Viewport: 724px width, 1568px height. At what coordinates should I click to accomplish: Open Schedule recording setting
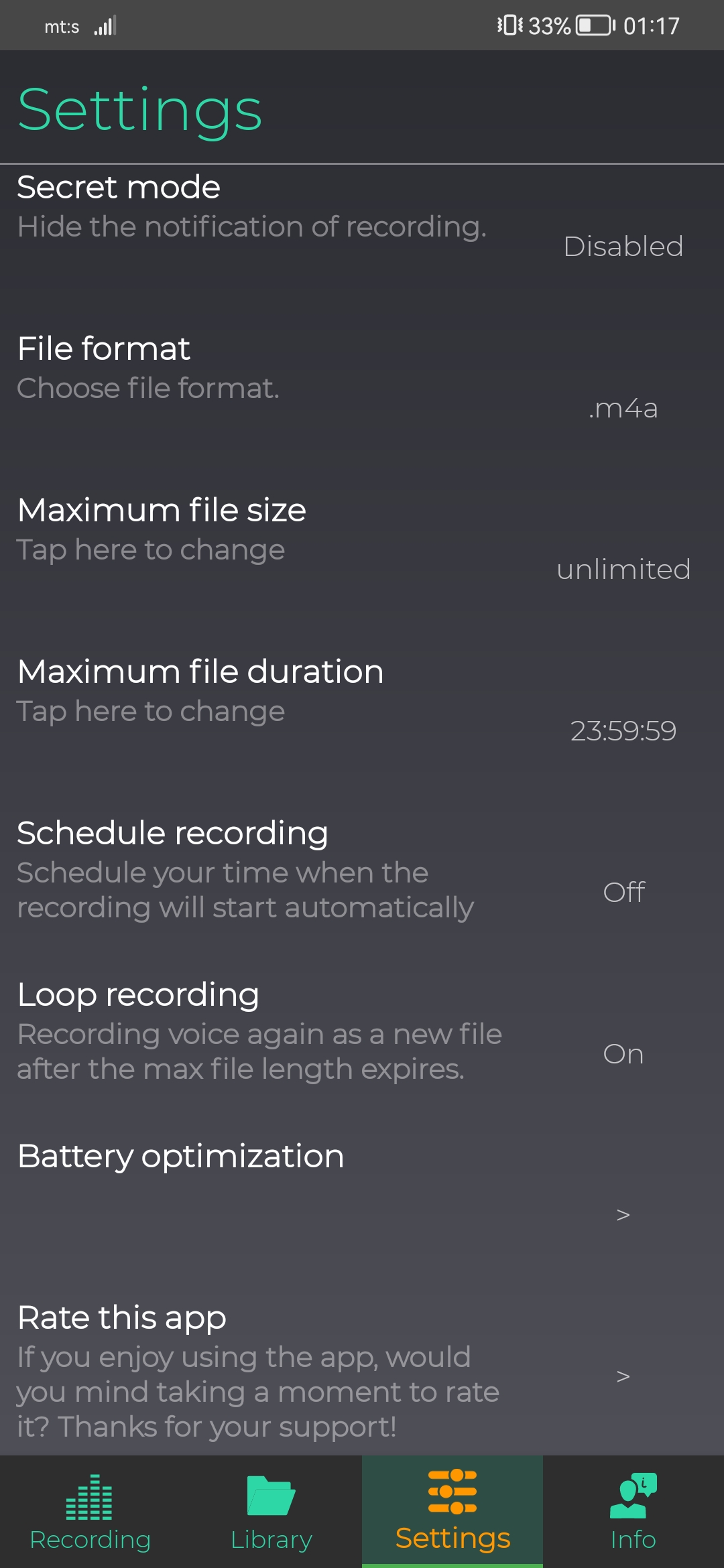(x=623, y=892)
